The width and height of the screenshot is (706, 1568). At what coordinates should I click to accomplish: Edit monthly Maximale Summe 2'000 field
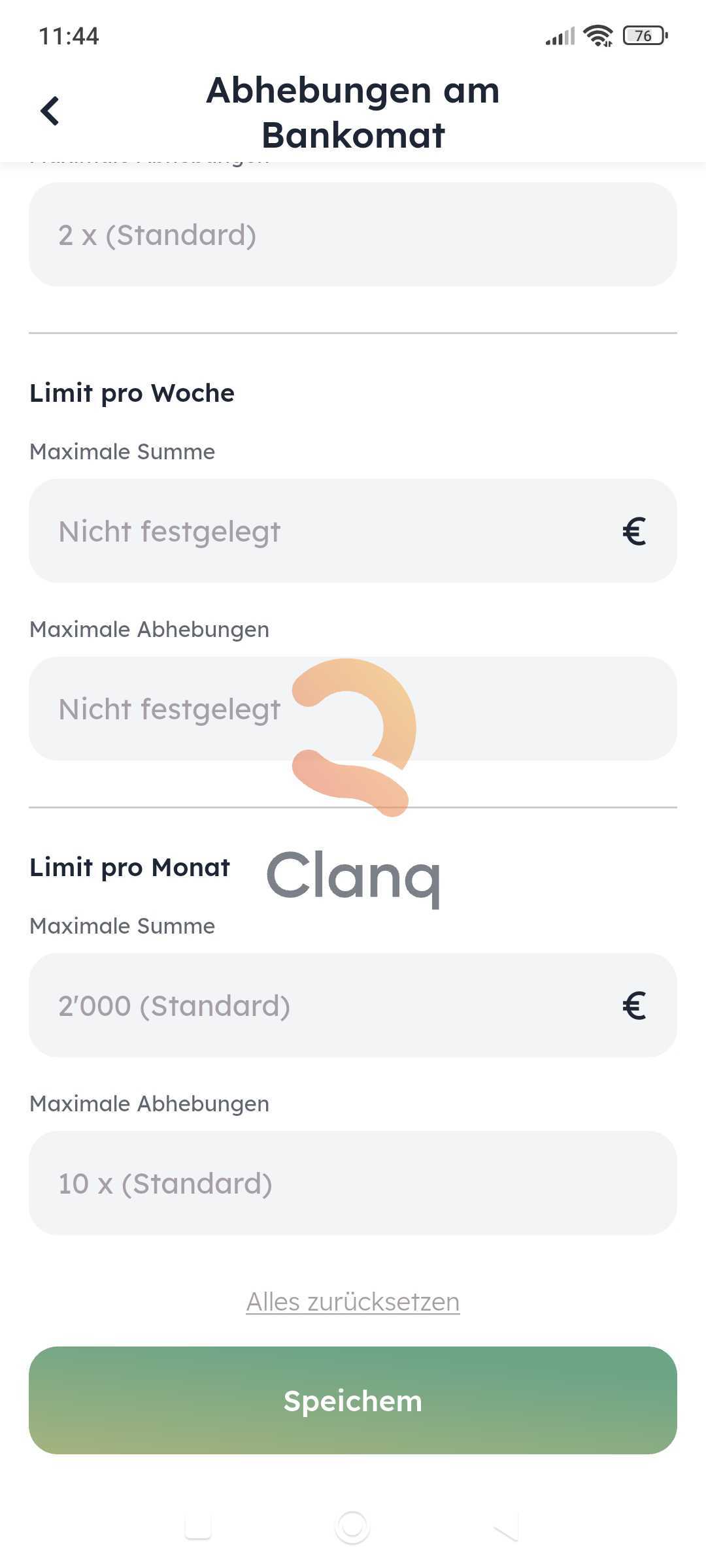point(353,1005)
